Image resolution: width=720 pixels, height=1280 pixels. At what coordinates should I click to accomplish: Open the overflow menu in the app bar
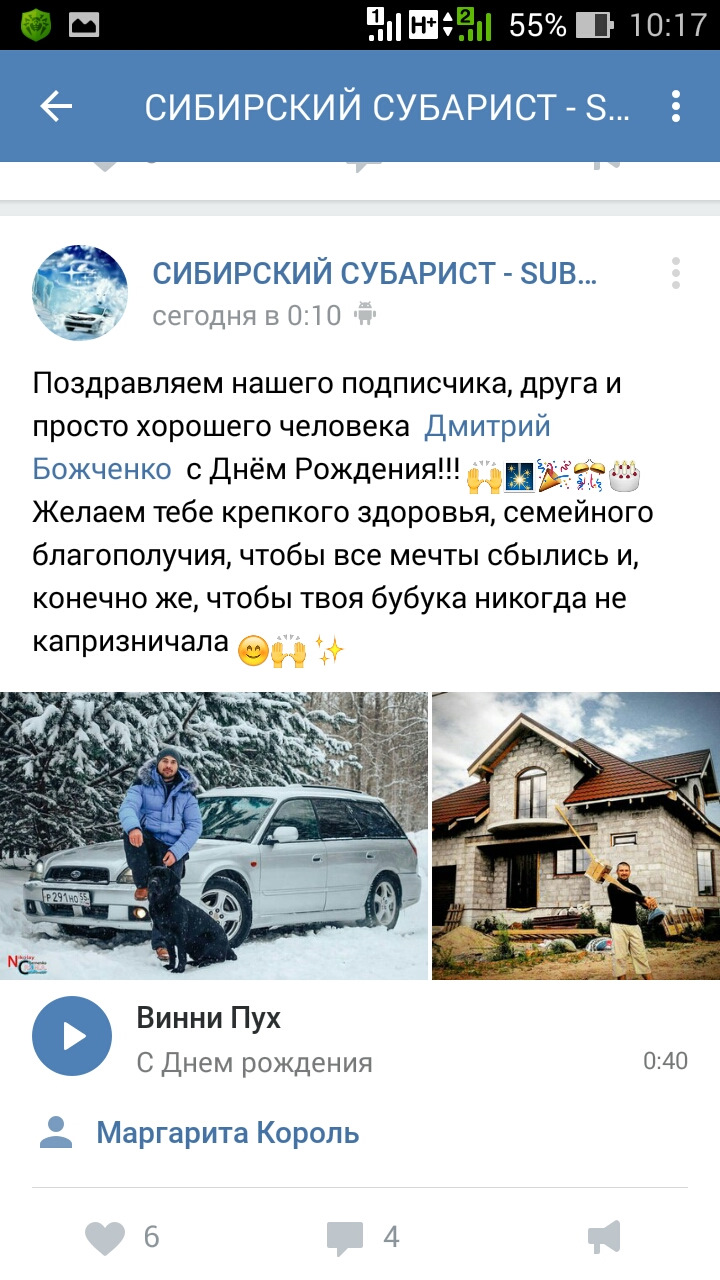[x=676, y=106]
